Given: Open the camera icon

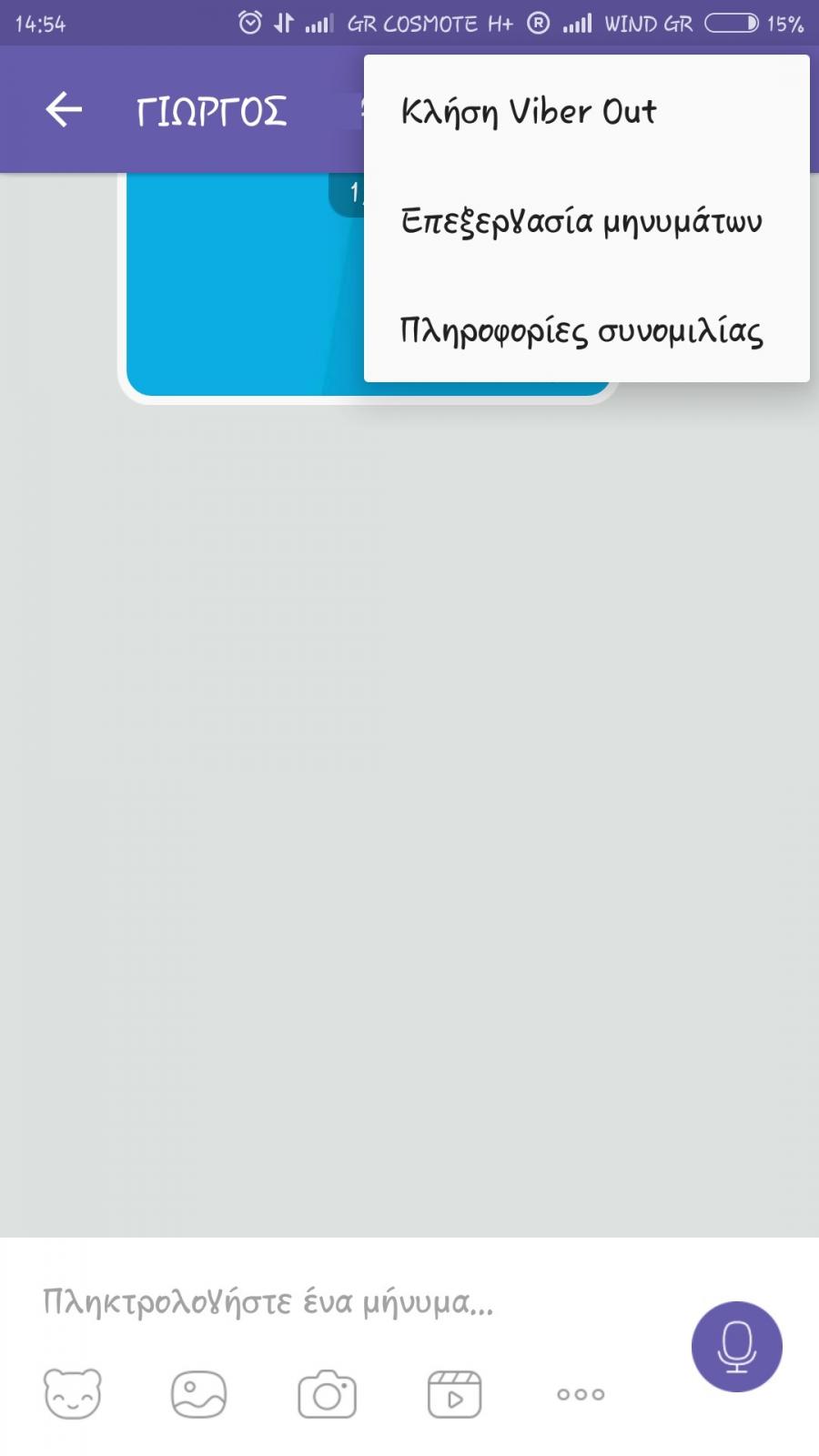Looking at the screenshot, I should pyautogui.click(x=327, y=1393).
